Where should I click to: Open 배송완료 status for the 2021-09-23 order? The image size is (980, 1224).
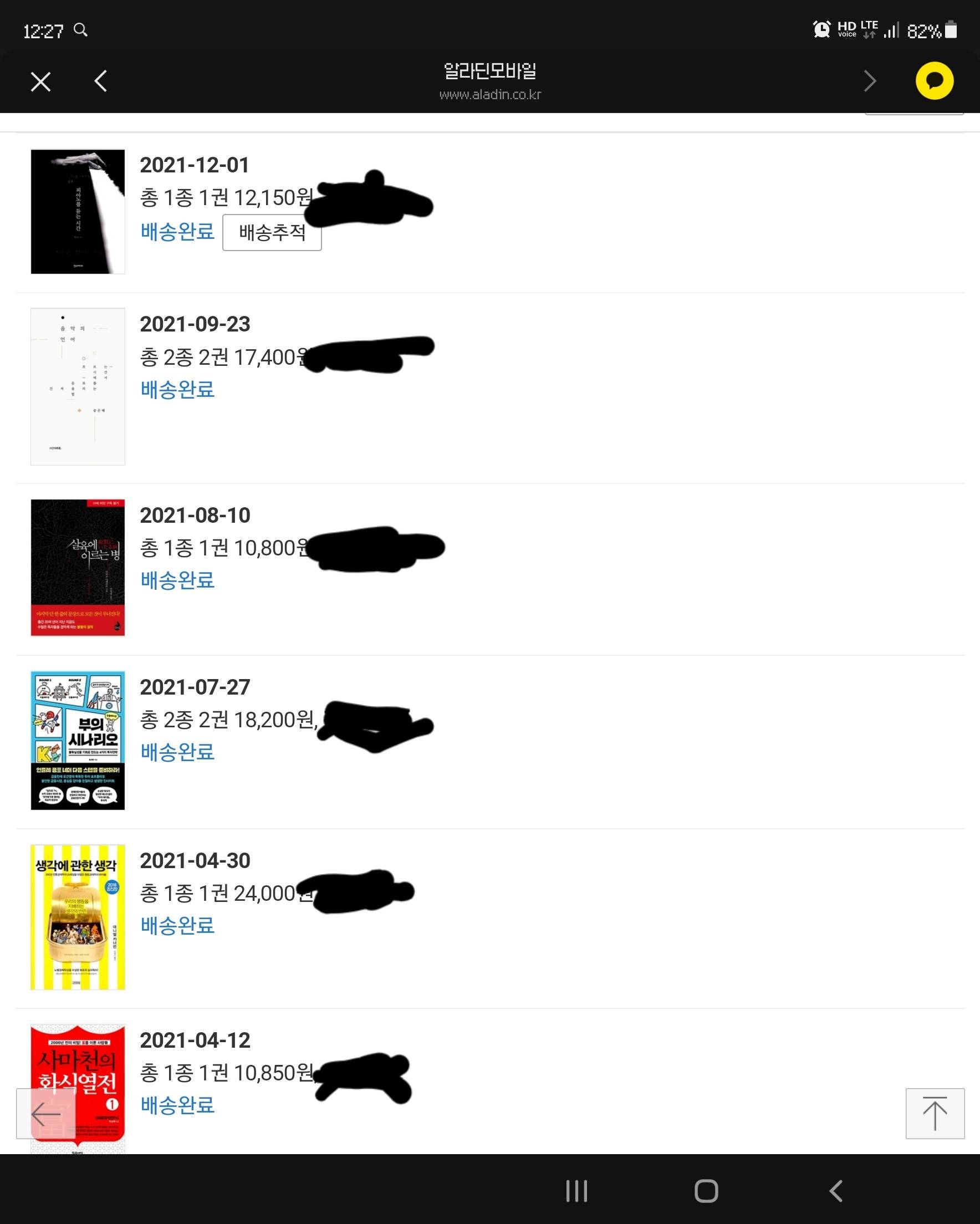(177, 390)
